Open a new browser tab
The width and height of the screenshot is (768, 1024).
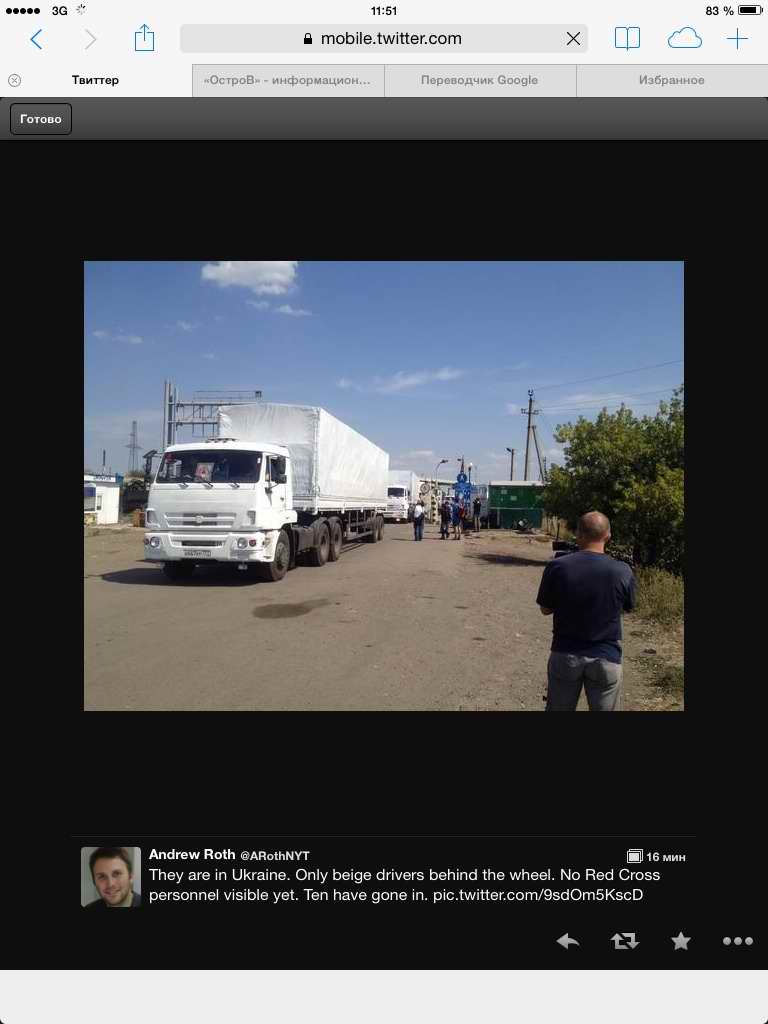click(737, 39)
